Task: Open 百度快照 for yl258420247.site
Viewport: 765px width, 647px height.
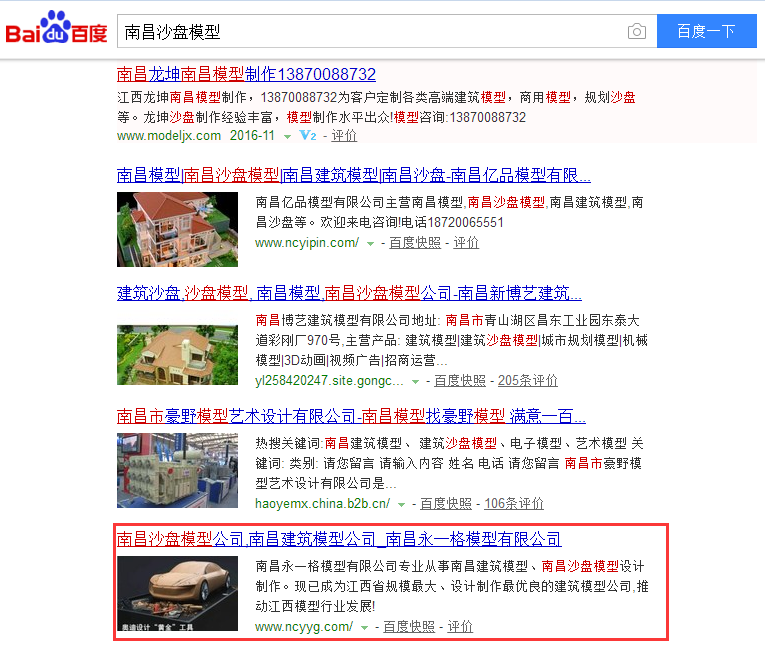Action: coord(459,381)
